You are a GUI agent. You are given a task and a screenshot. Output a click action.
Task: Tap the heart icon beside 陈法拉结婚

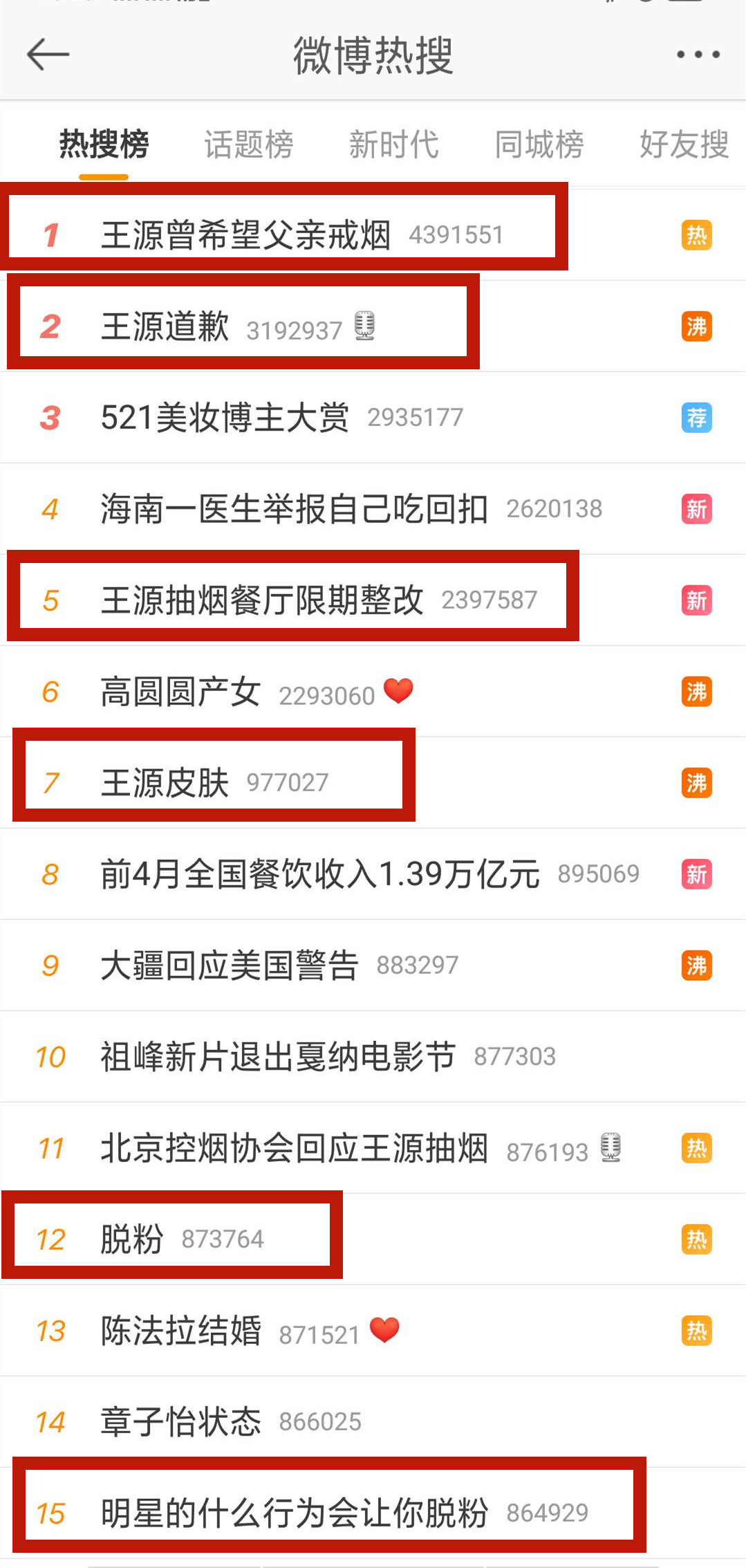point(385,1329)
